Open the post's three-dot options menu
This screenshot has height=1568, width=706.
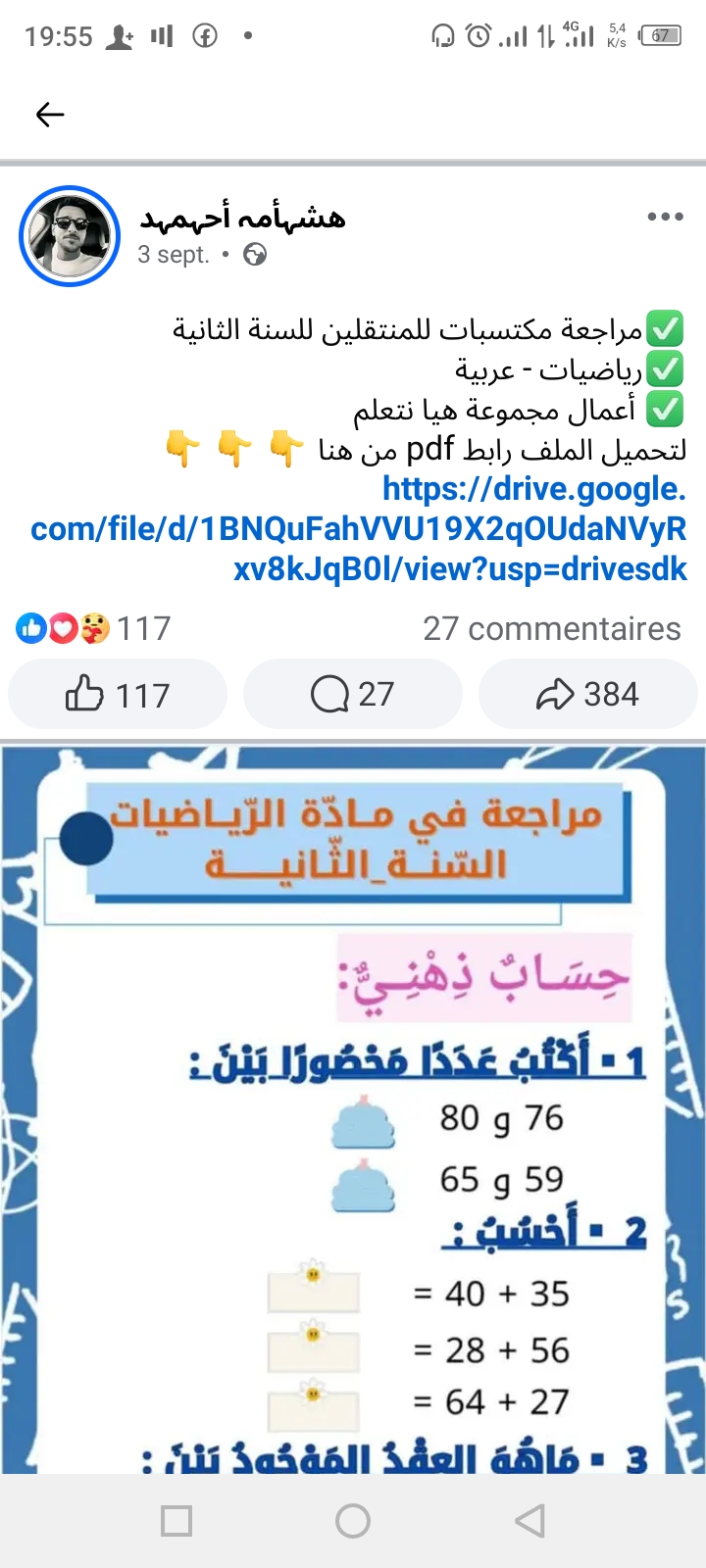click(665, 217)
